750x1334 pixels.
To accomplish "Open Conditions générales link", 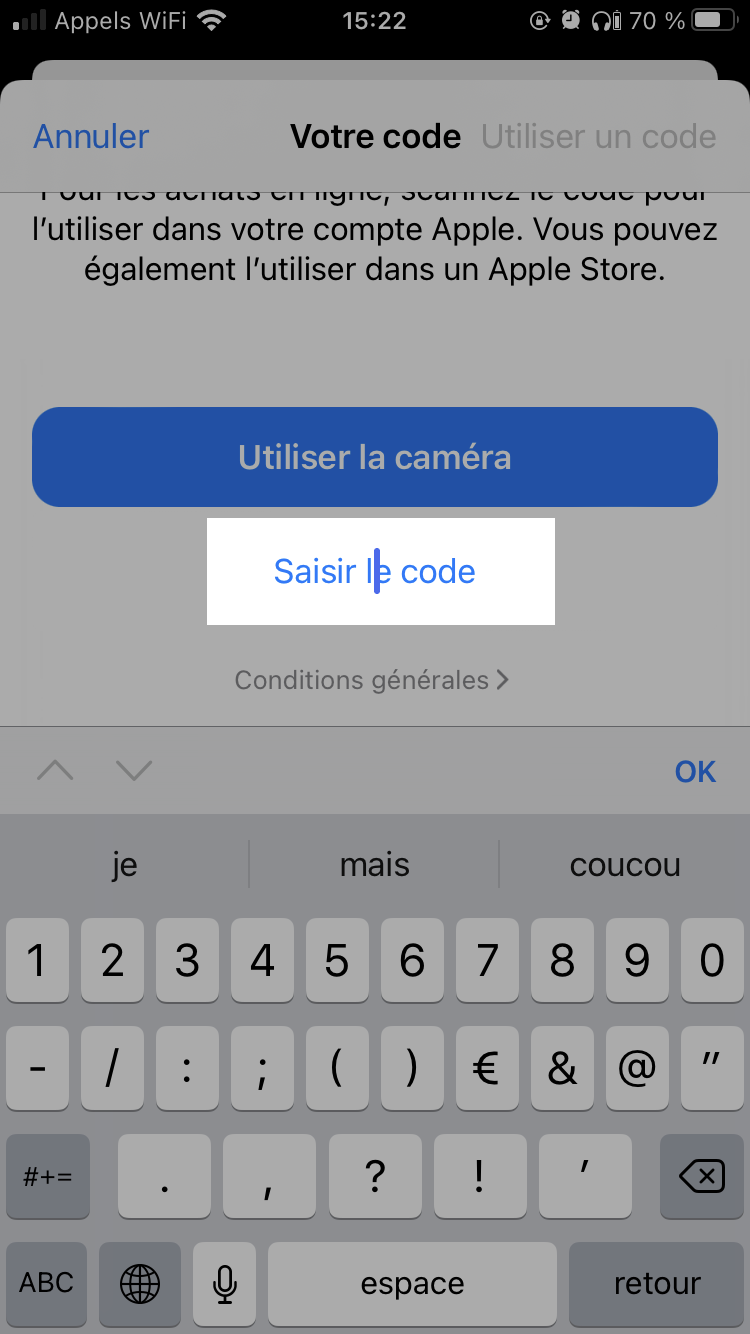I will click(373, 680).
